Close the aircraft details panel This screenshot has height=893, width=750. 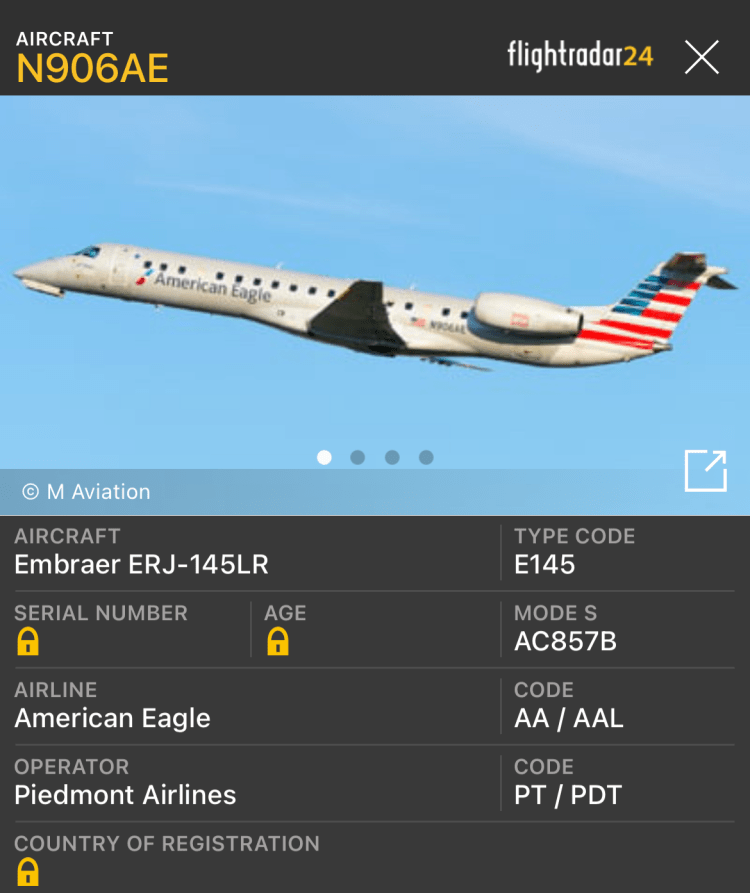701,57
